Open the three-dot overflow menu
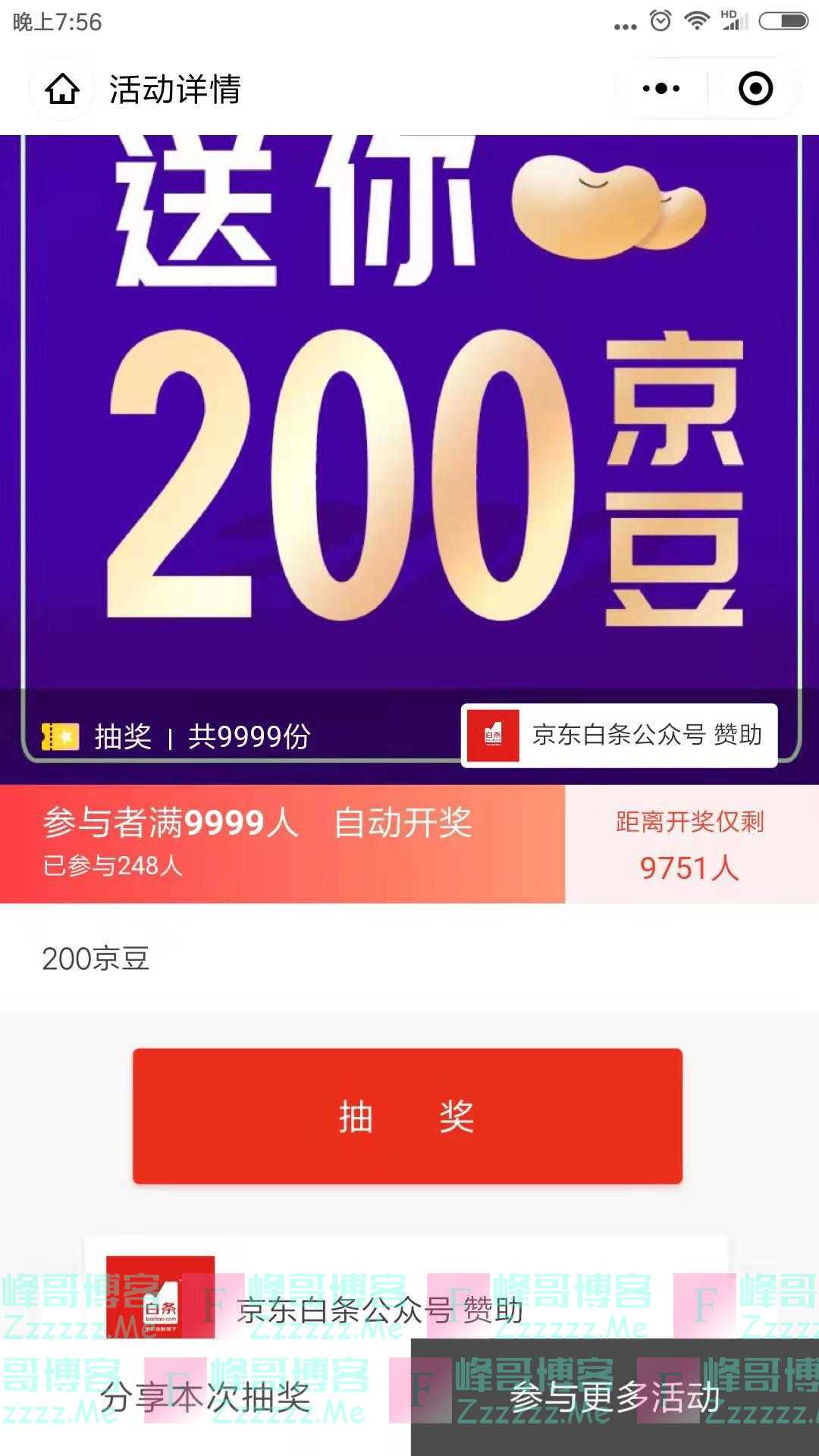This screenshot has height=1456, width=819. (x=661, y=89)
